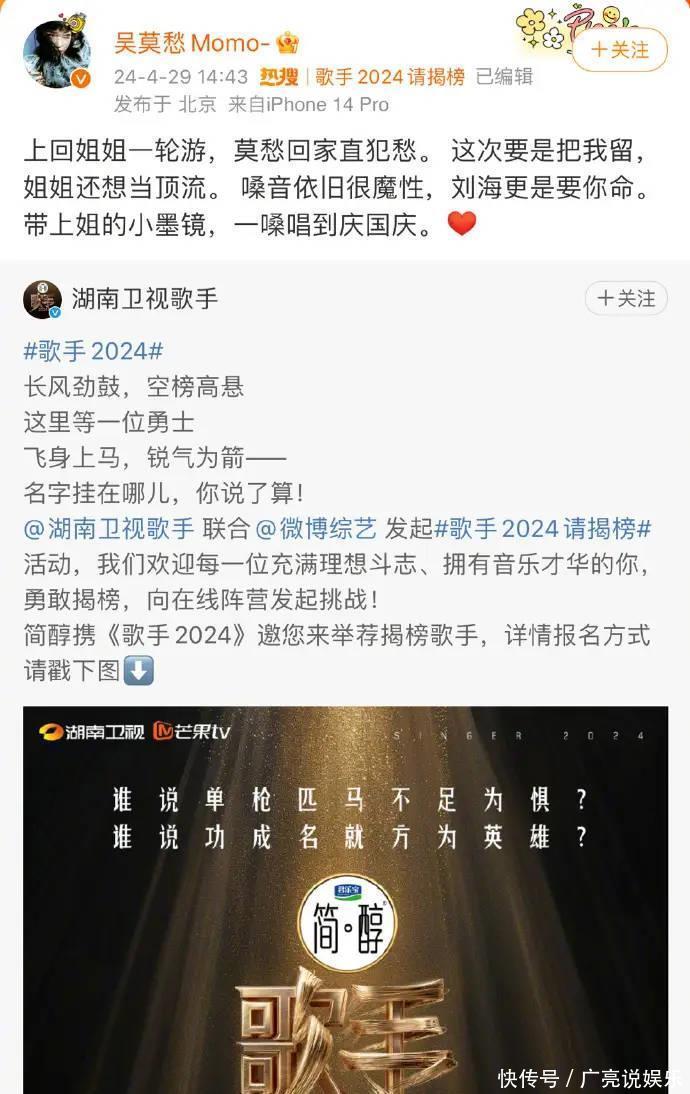Image resolution: width=690 pixels, height=1094 pixels.
Task: Tap the @湖南卫视歌手 mention in the post
Action: (x=109, y=529)
